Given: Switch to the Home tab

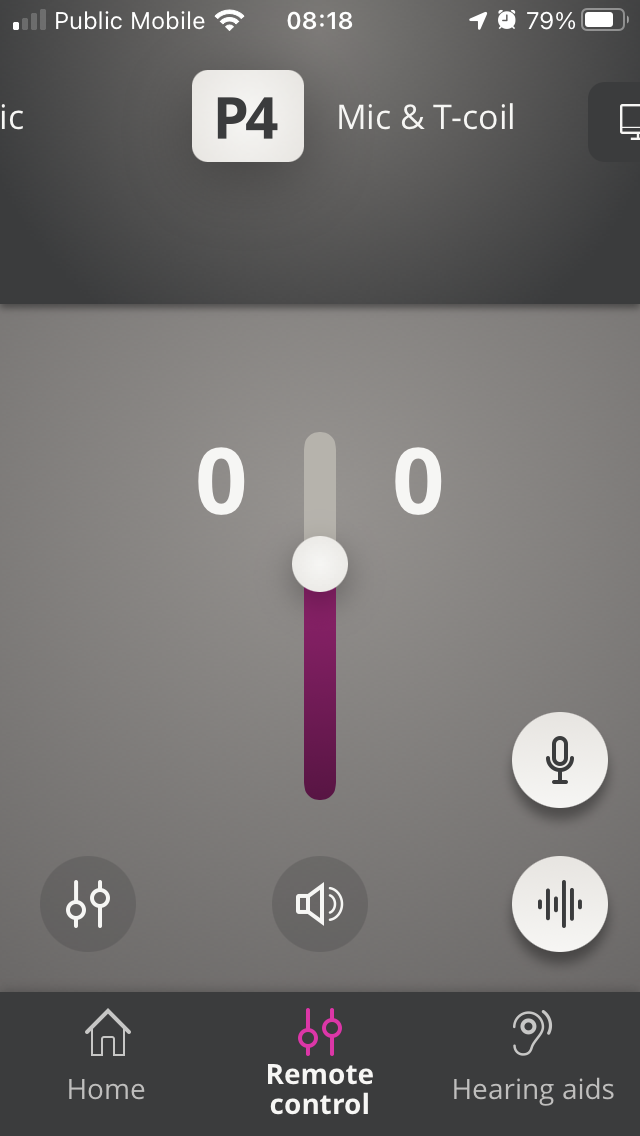Looking at the screenshot, I should point(107,1056).
